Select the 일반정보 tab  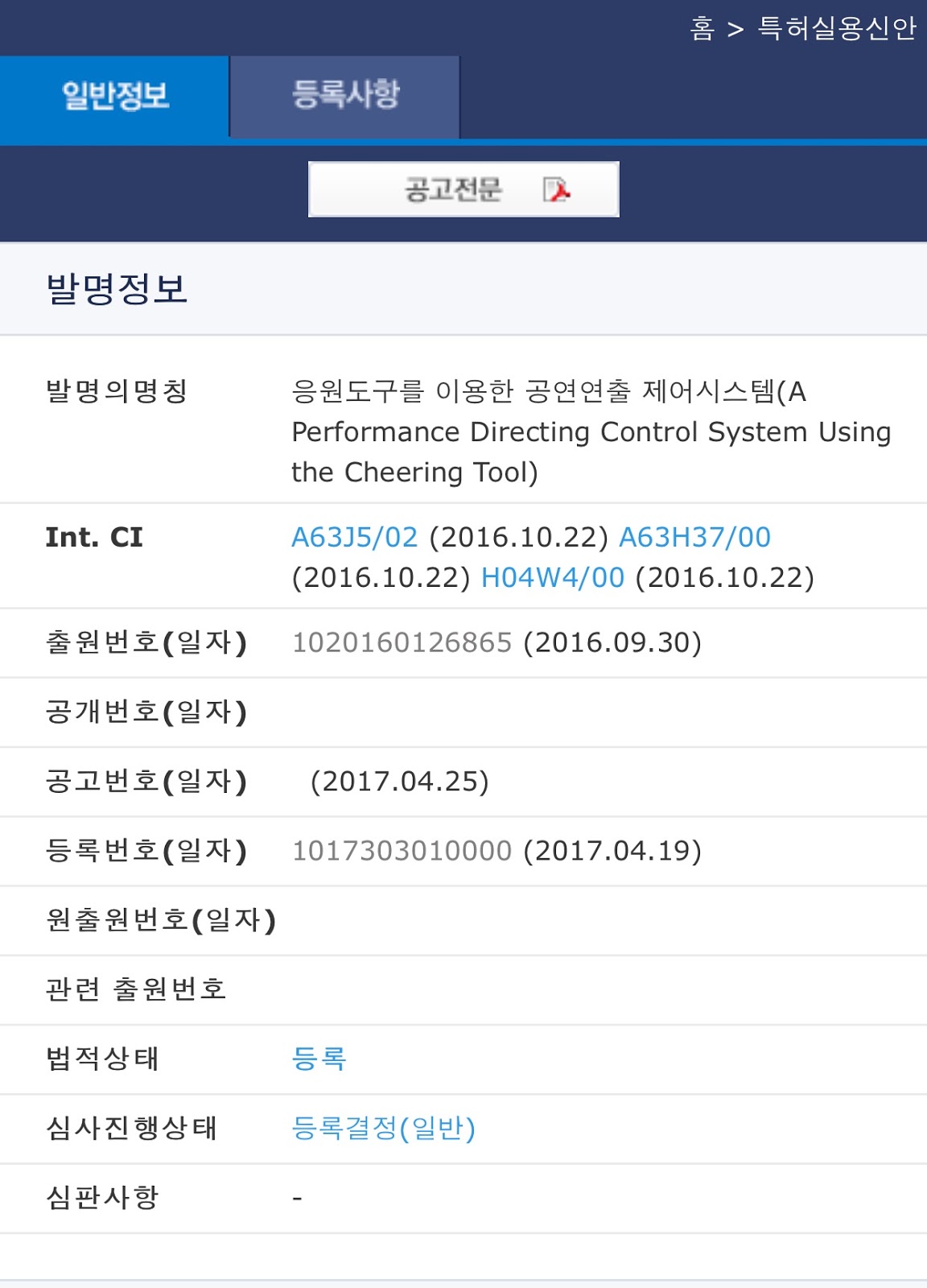click(x=114, y=97)
